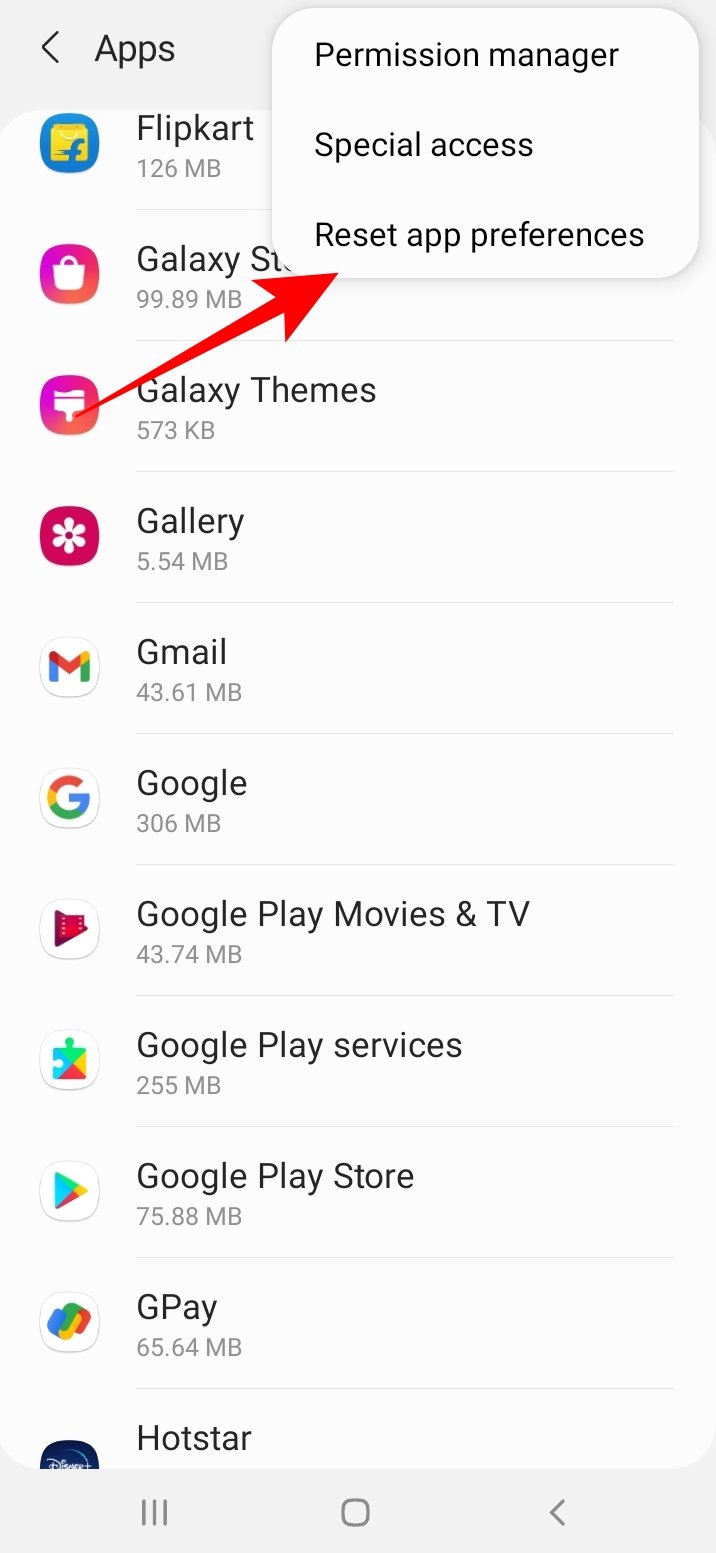The width and height of the screenshot is (716, 1553).
Task: Open Galaxy Themes app details
Action: 256,406
